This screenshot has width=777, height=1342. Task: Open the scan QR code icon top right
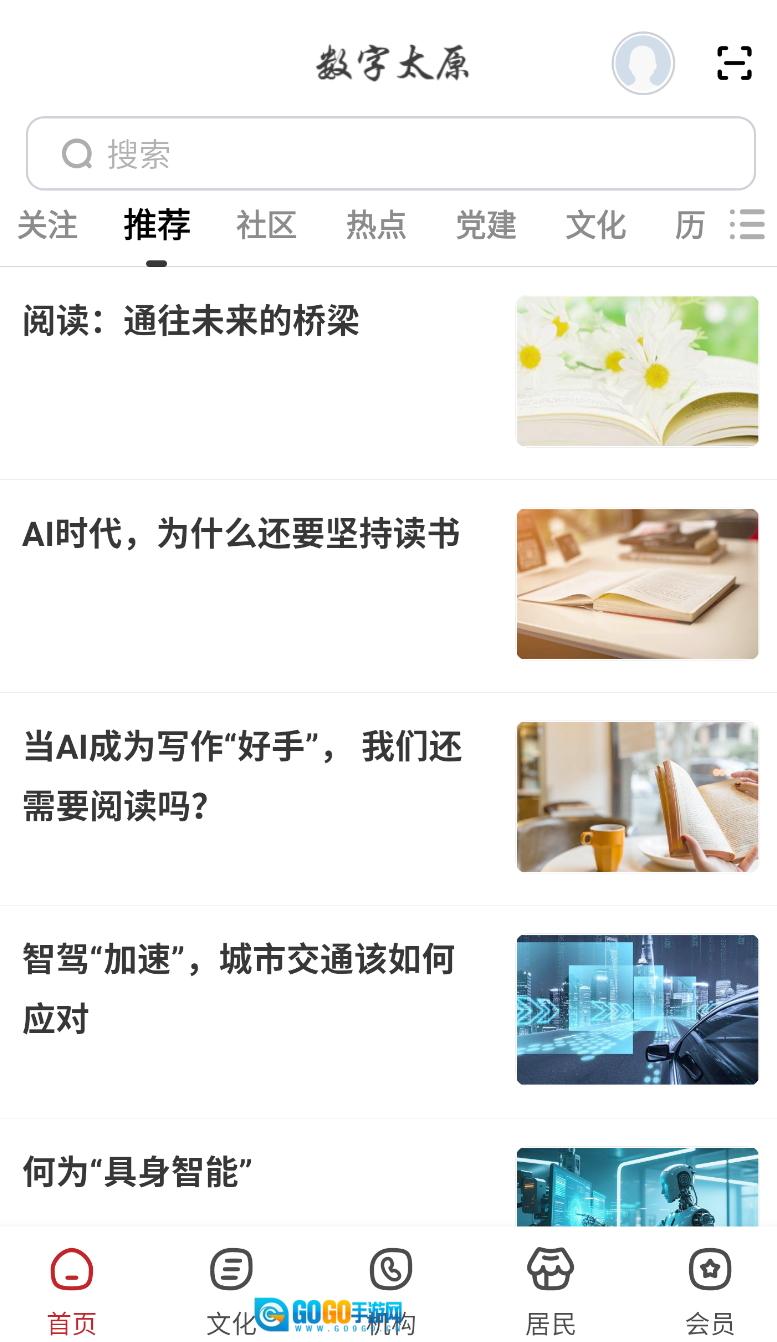tap(734, 63)
